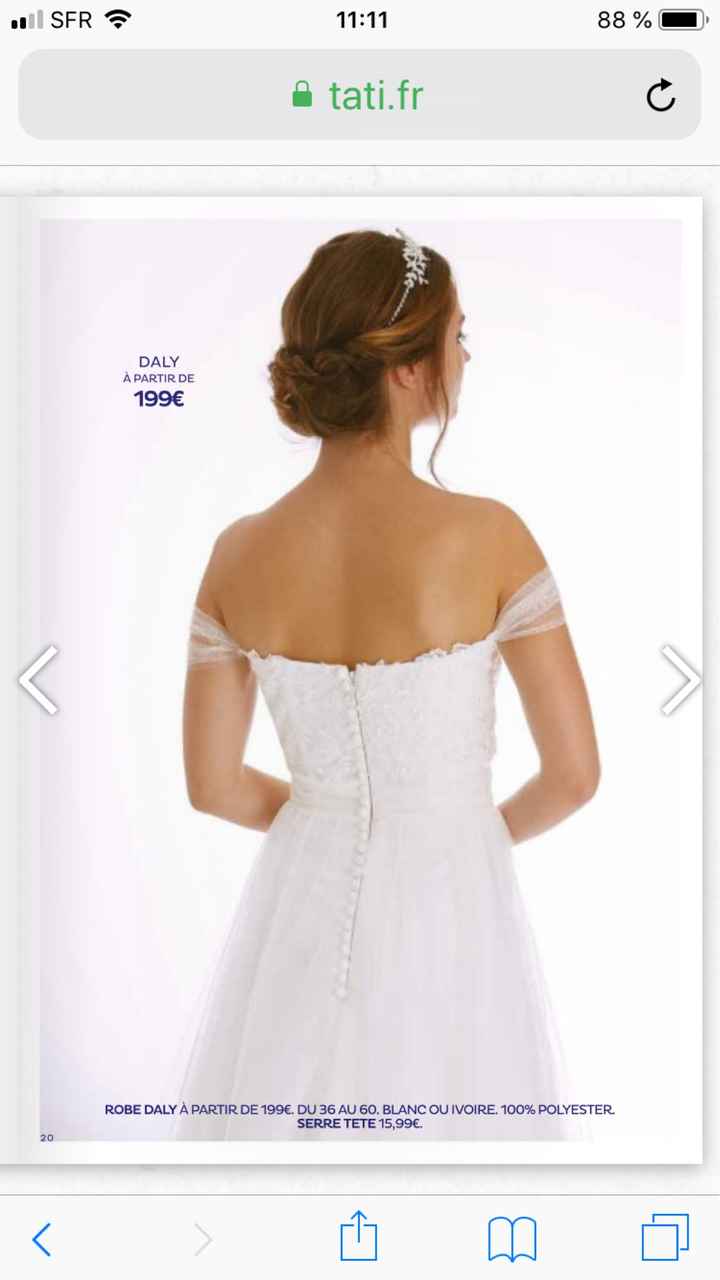Go to the previous catalog page
Screen dimensions: 720x1280
click(39, 680)
